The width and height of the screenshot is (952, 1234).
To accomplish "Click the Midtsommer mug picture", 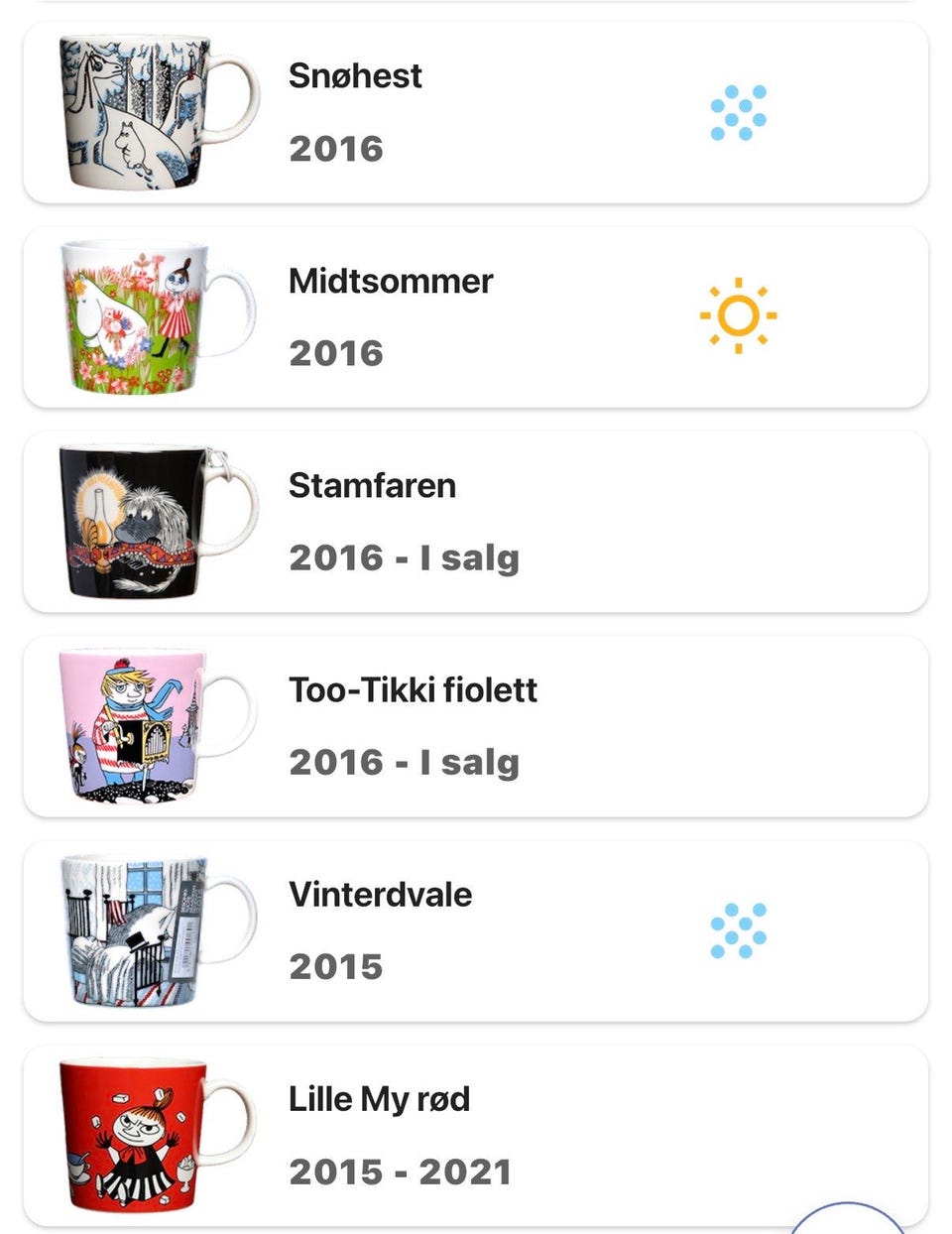I will (x=154, y=315).
